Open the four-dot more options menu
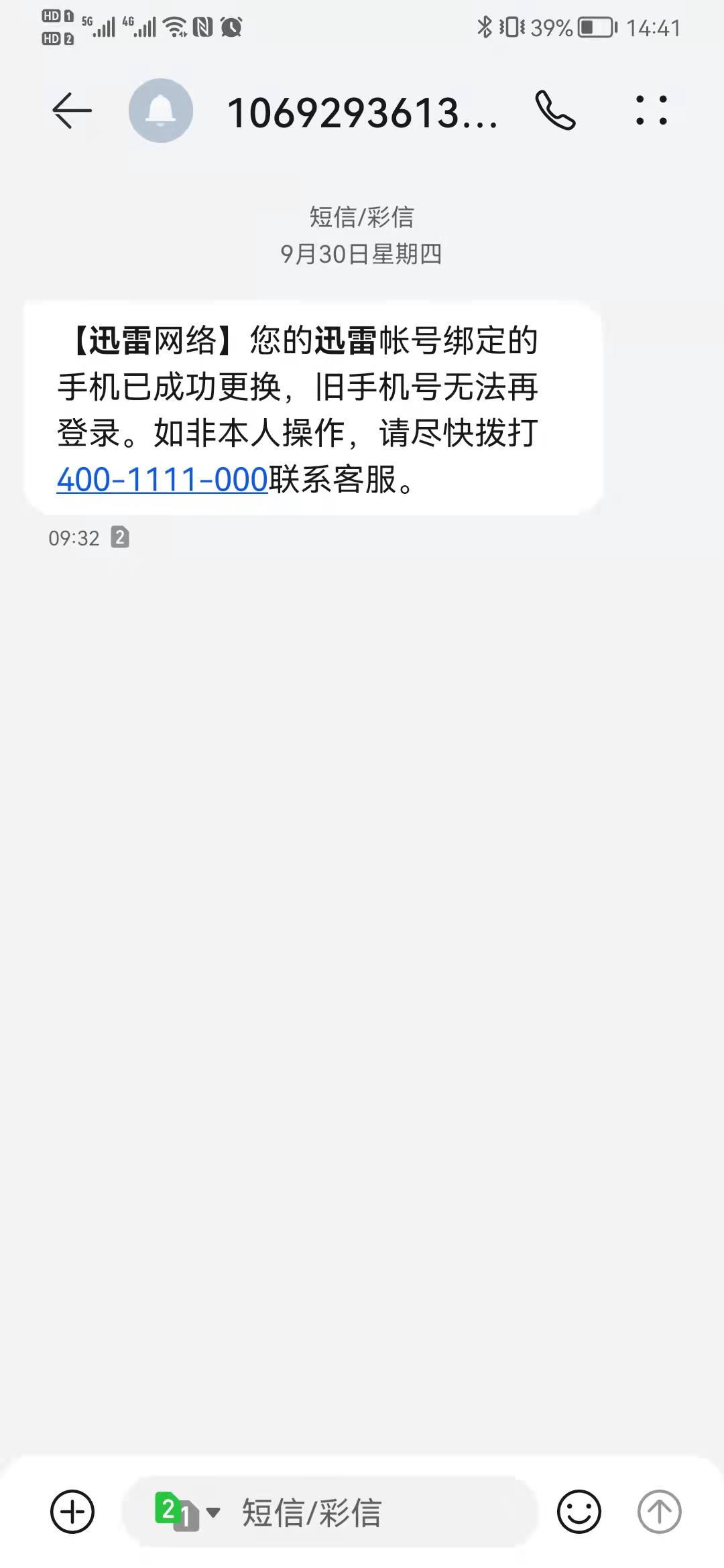The width and height of the screenshot is (724, 1568). pos(651,111)
